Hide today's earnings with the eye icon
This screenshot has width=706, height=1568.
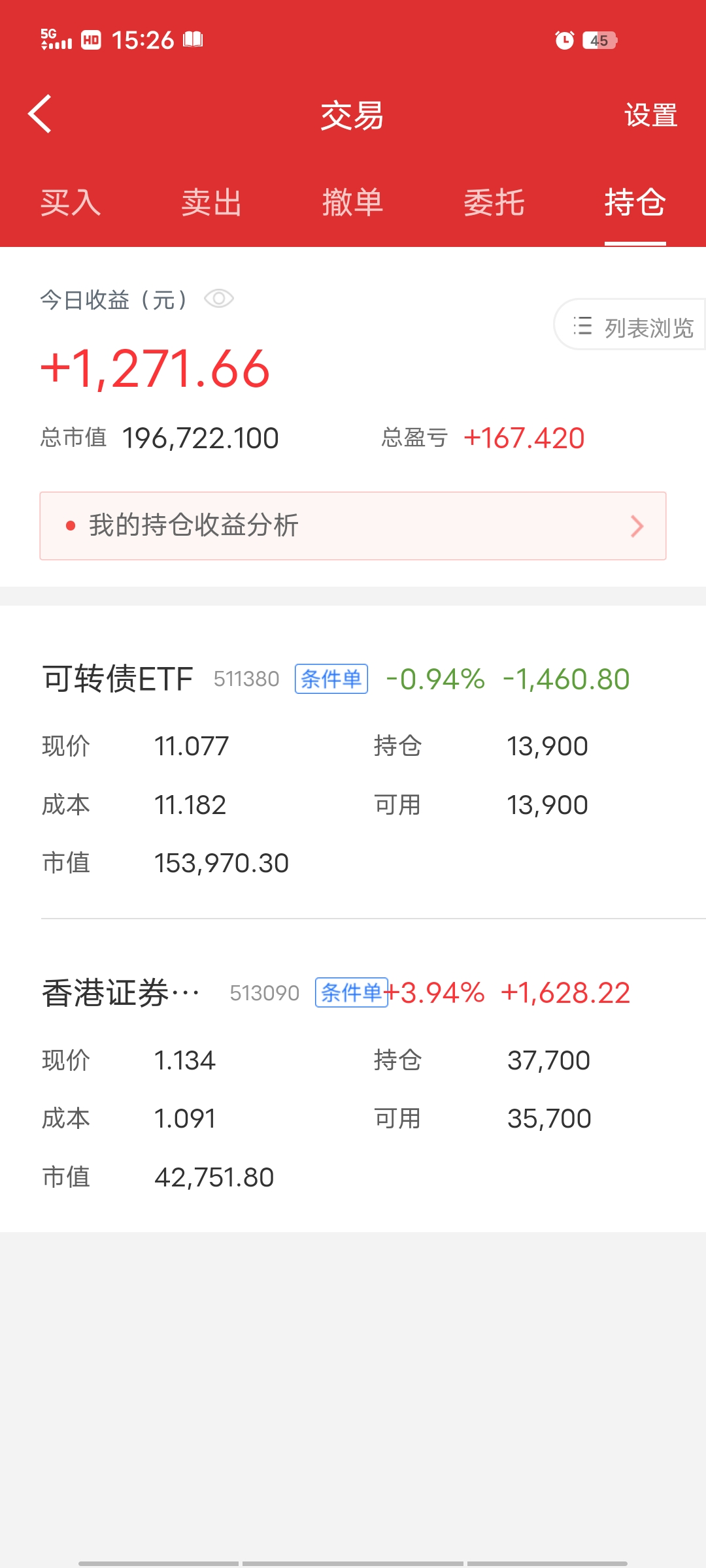[x=219, y=299]
